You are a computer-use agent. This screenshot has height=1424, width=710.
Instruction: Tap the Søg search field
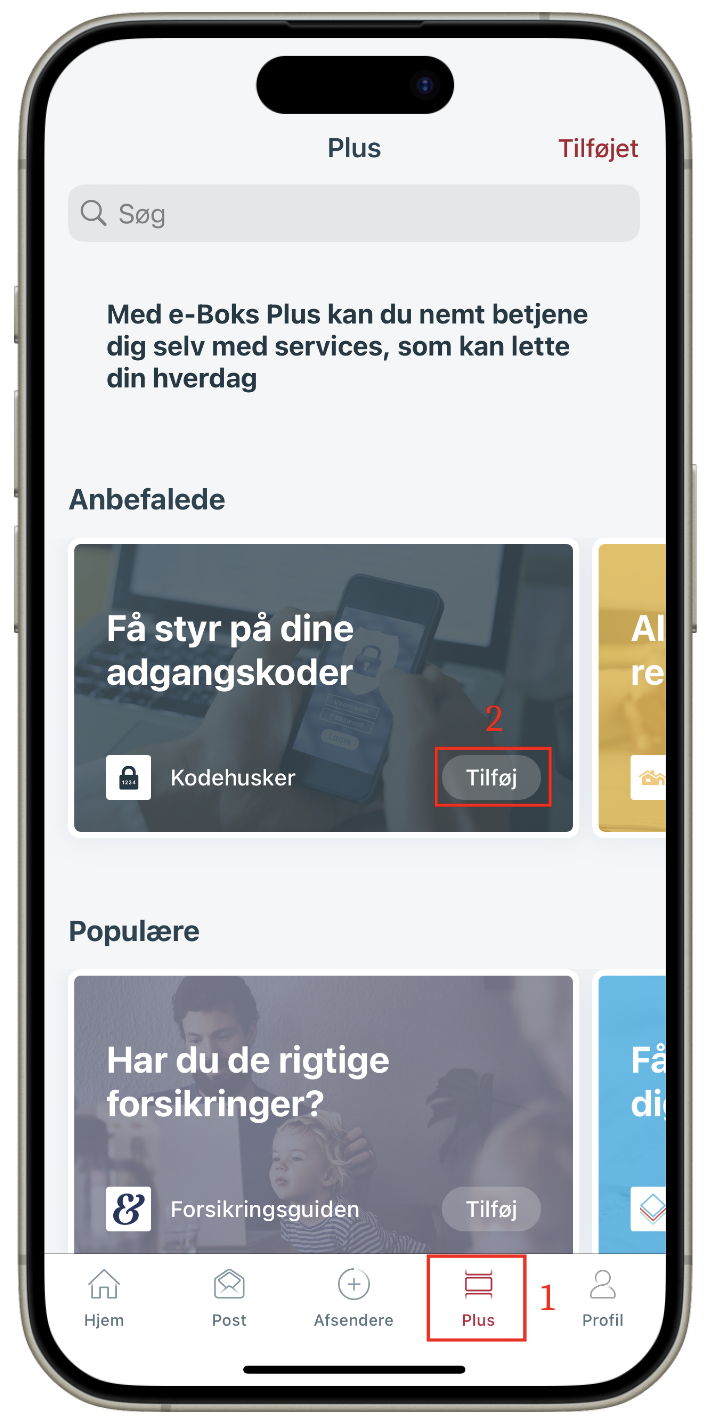(x=353, y=213)
